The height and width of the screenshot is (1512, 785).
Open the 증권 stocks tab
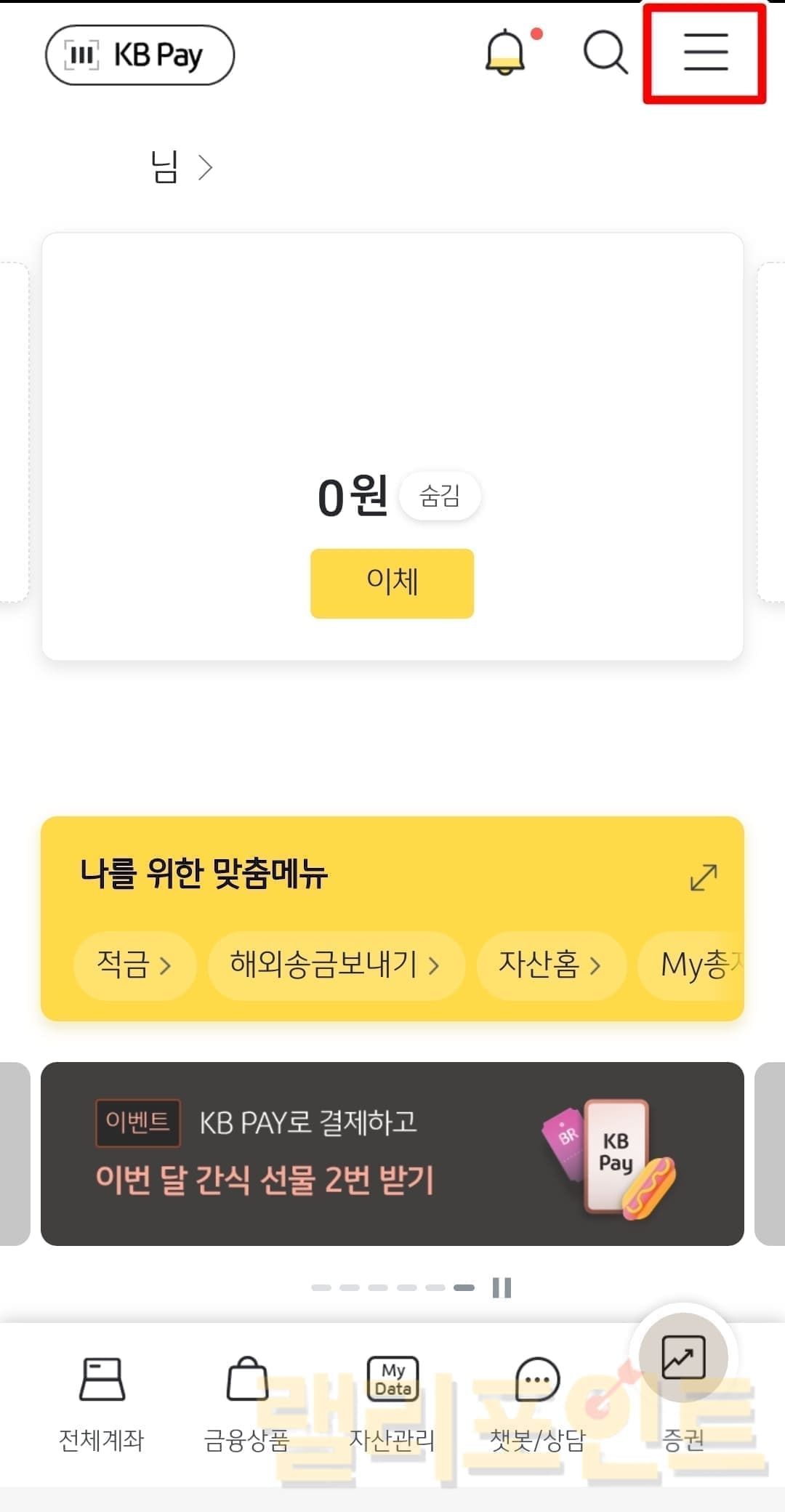point(683,1381)
